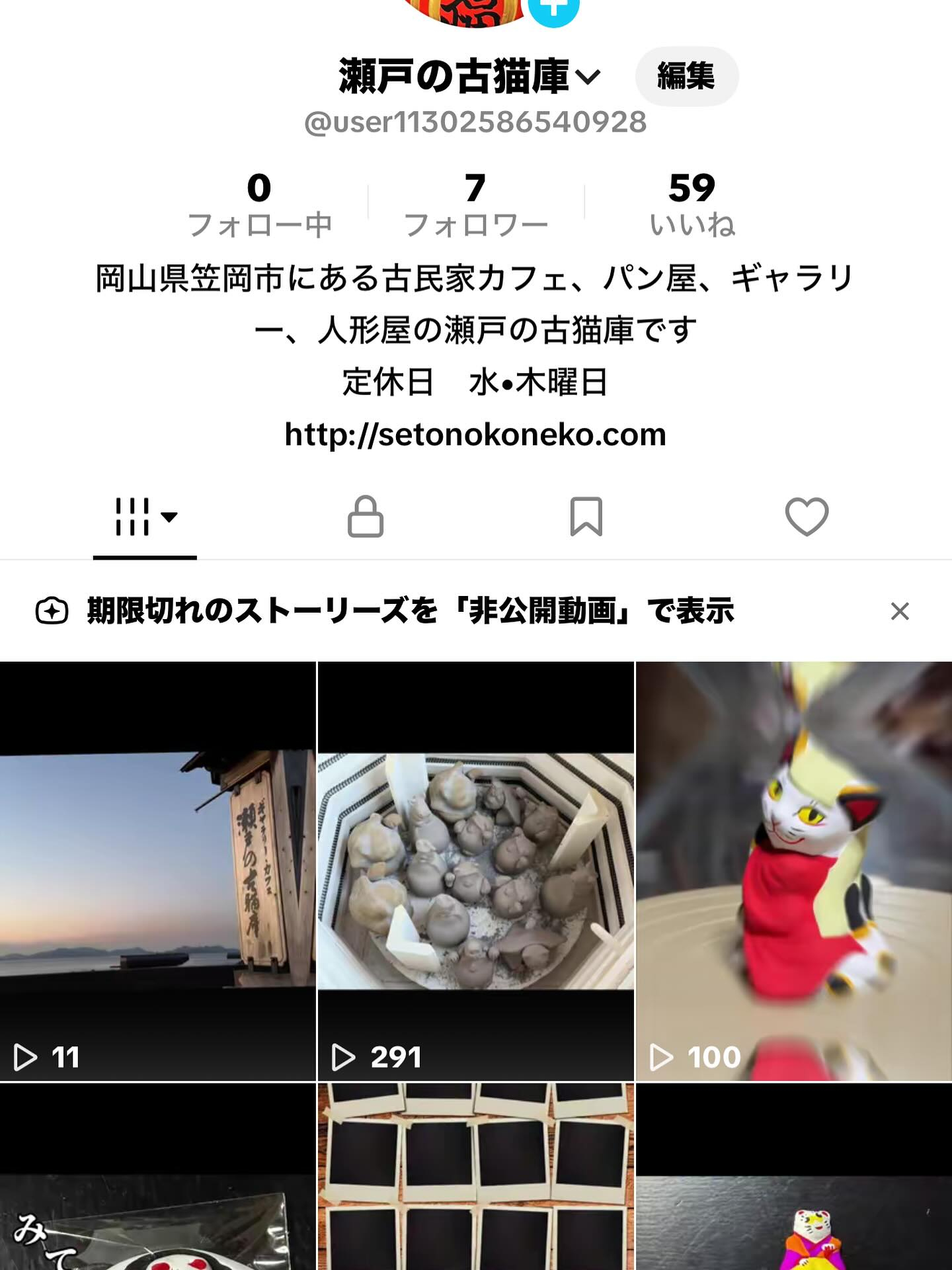This screenshot has width=952, height=1270.
Task: Tap the blue plus on profile photo
Action: pos(554,9)
